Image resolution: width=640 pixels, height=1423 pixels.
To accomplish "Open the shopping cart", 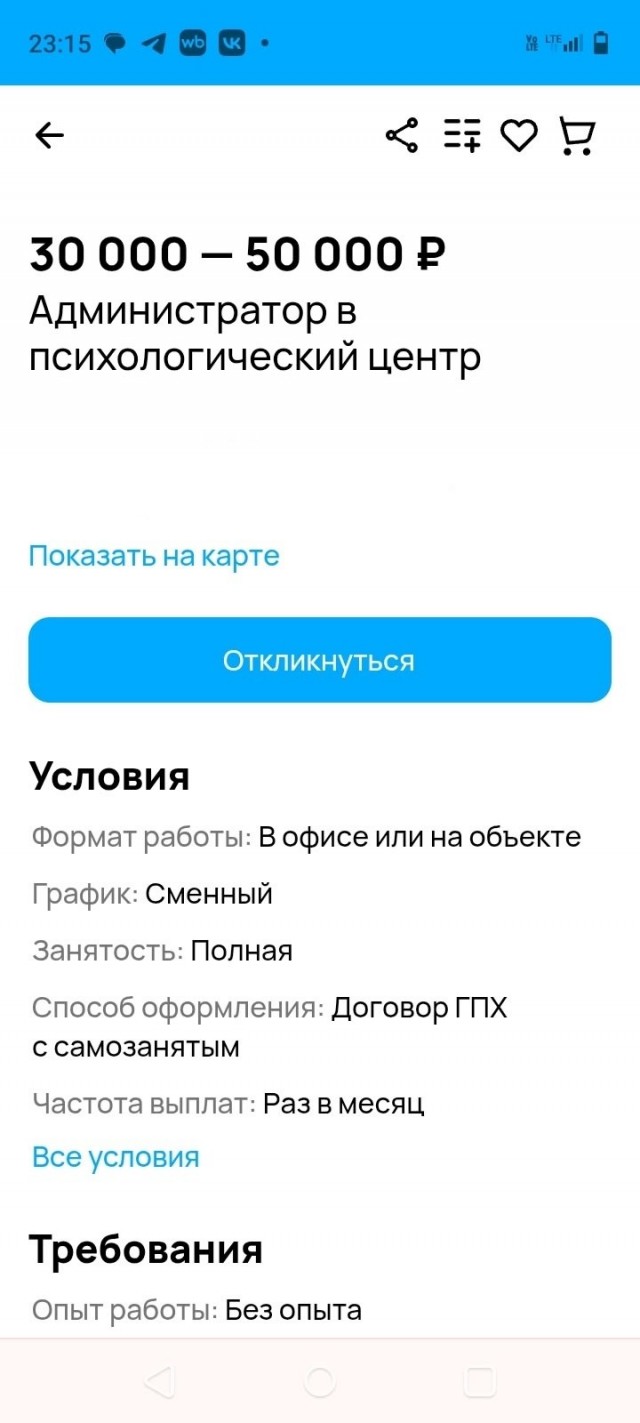I will (x=577, y=136).
